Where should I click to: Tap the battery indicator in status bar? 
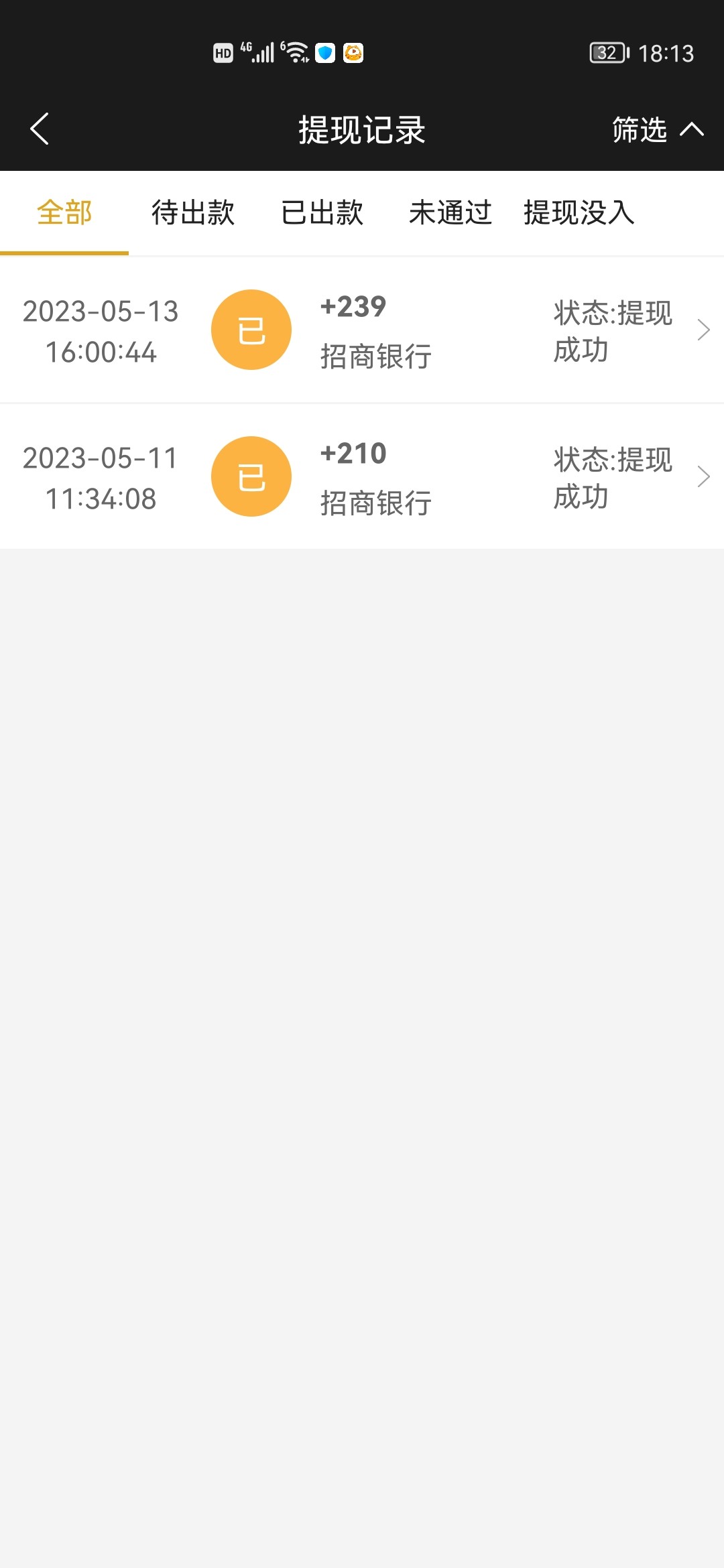607,54
